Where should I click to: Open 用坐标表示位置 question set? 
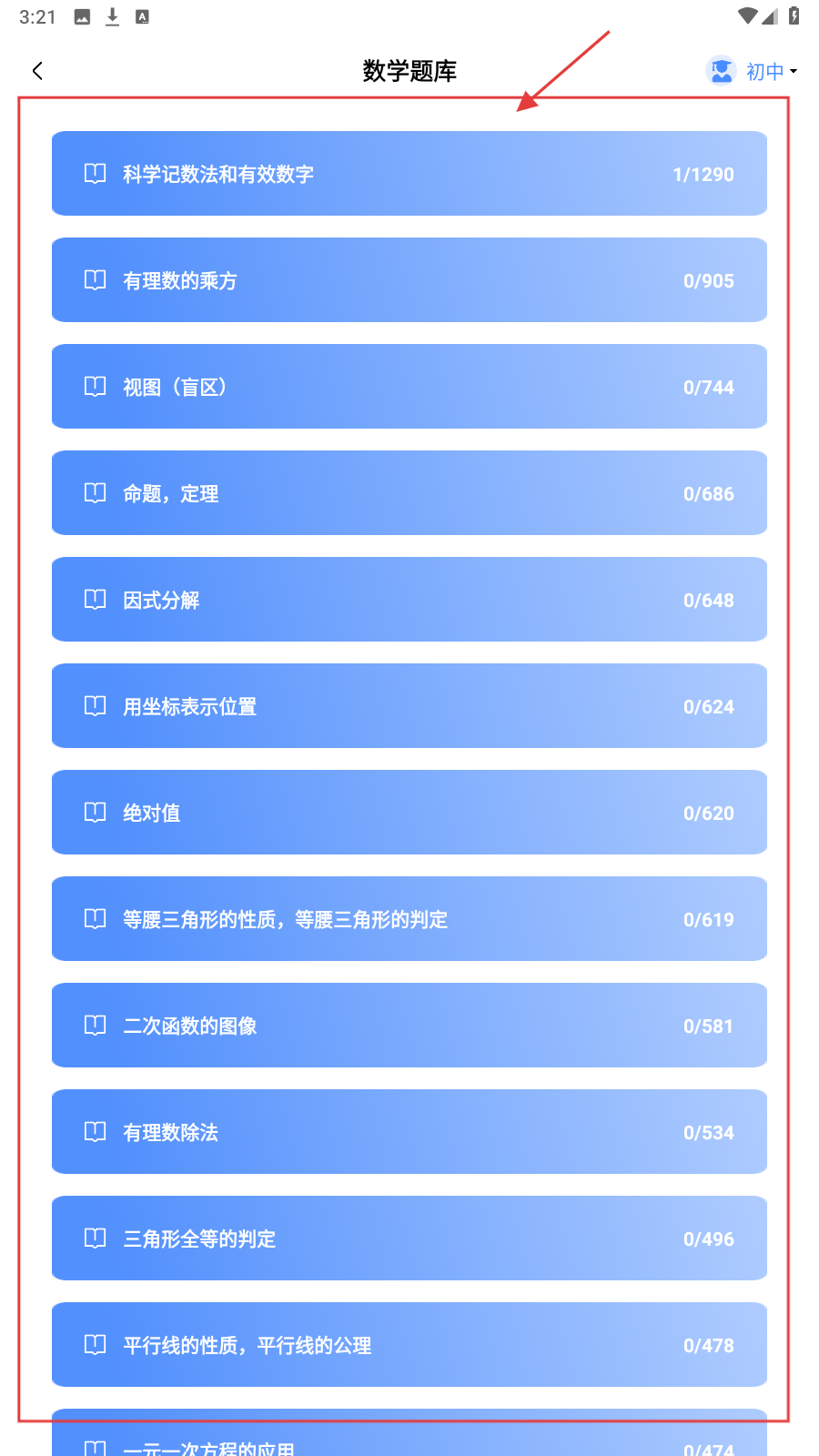click(x=409, y=706)
